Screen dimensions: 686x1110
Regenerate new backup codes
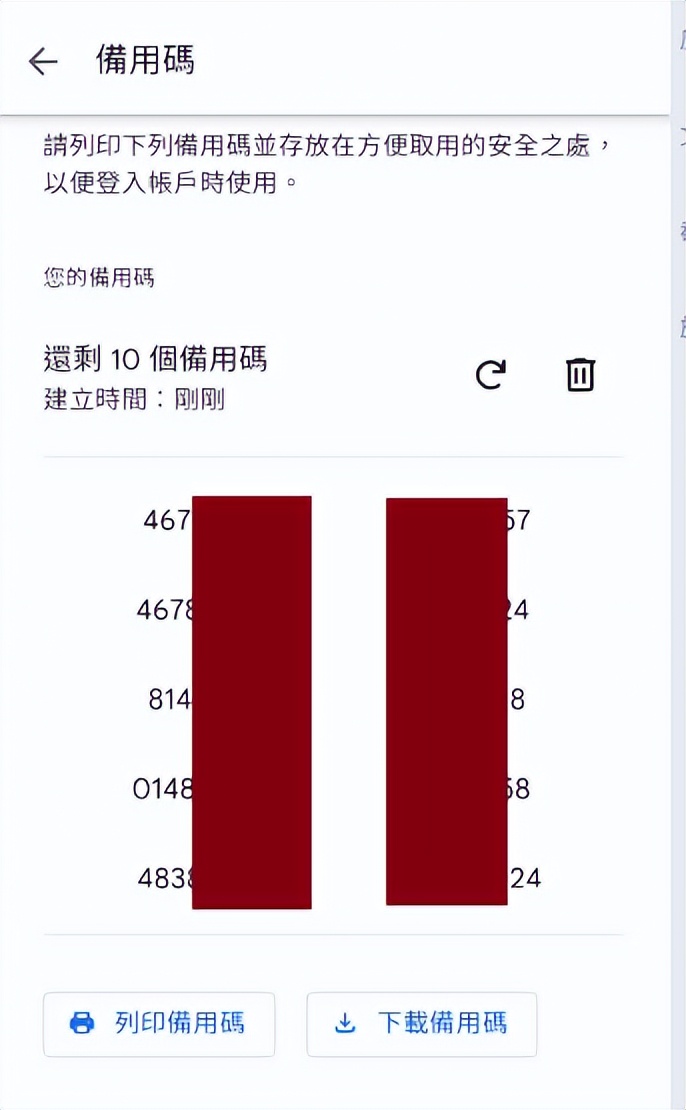tap(490, 375)
